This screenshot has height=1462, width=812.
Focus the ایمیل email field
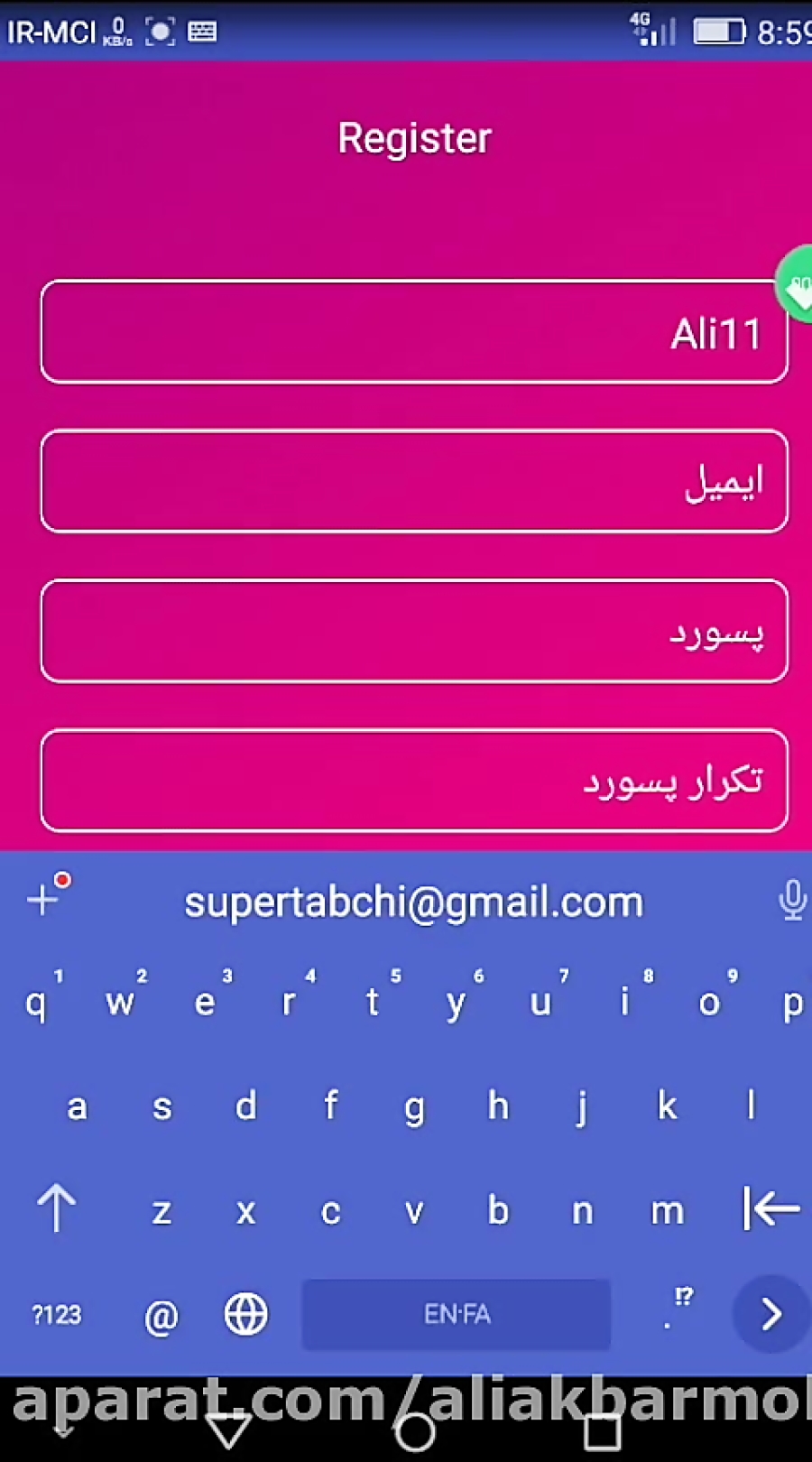pos(414,482)
